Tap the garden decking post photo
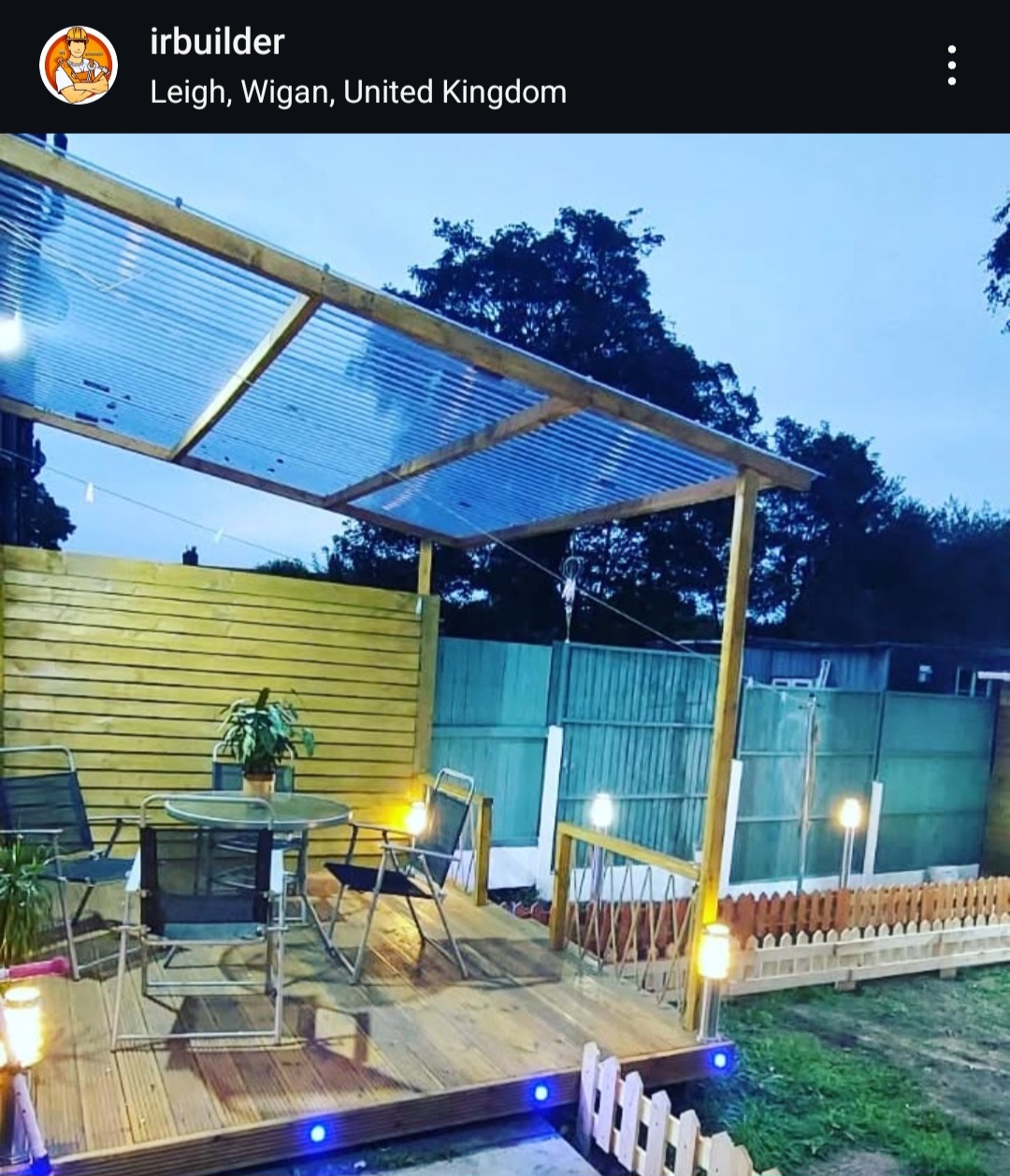 click(505, 655)
